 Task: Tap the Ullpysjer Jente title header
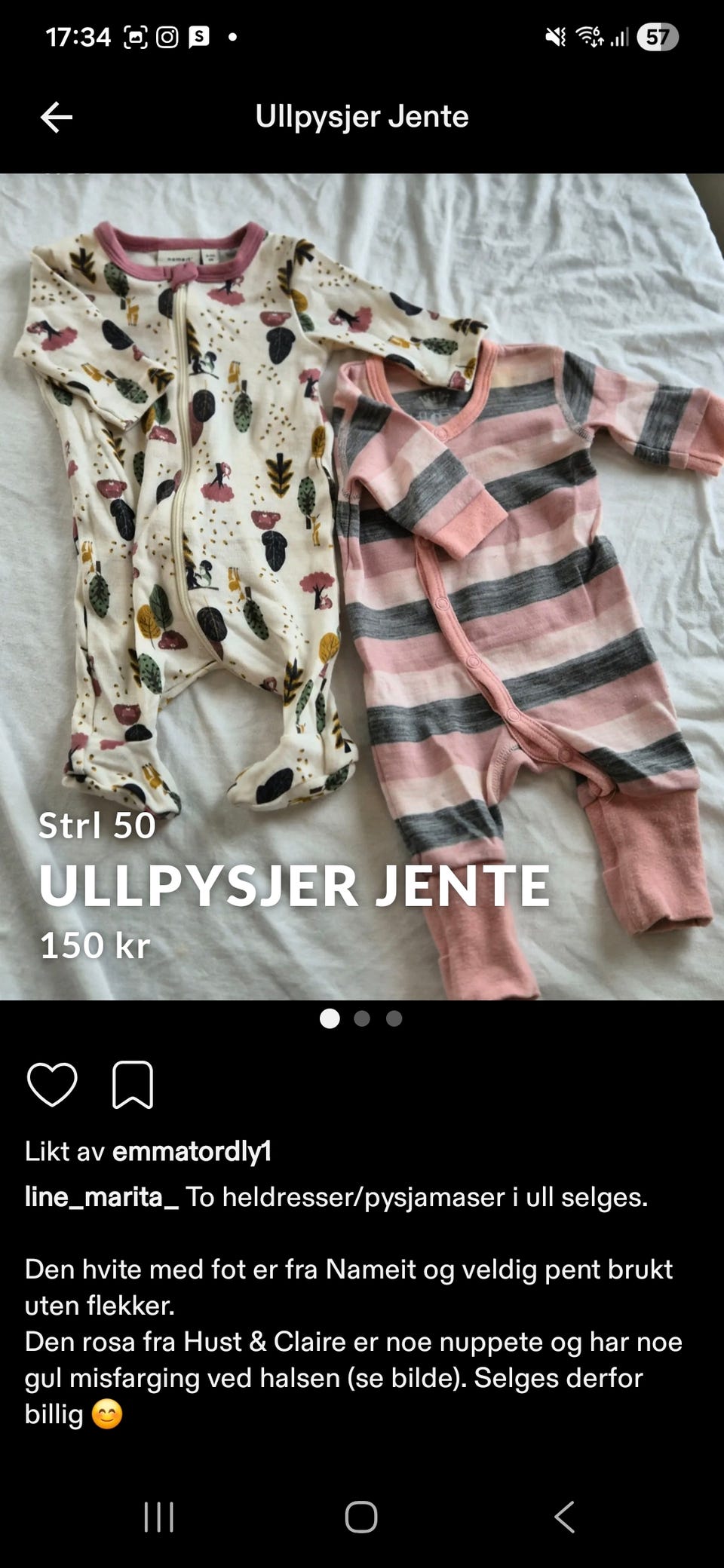coord(362,118)
